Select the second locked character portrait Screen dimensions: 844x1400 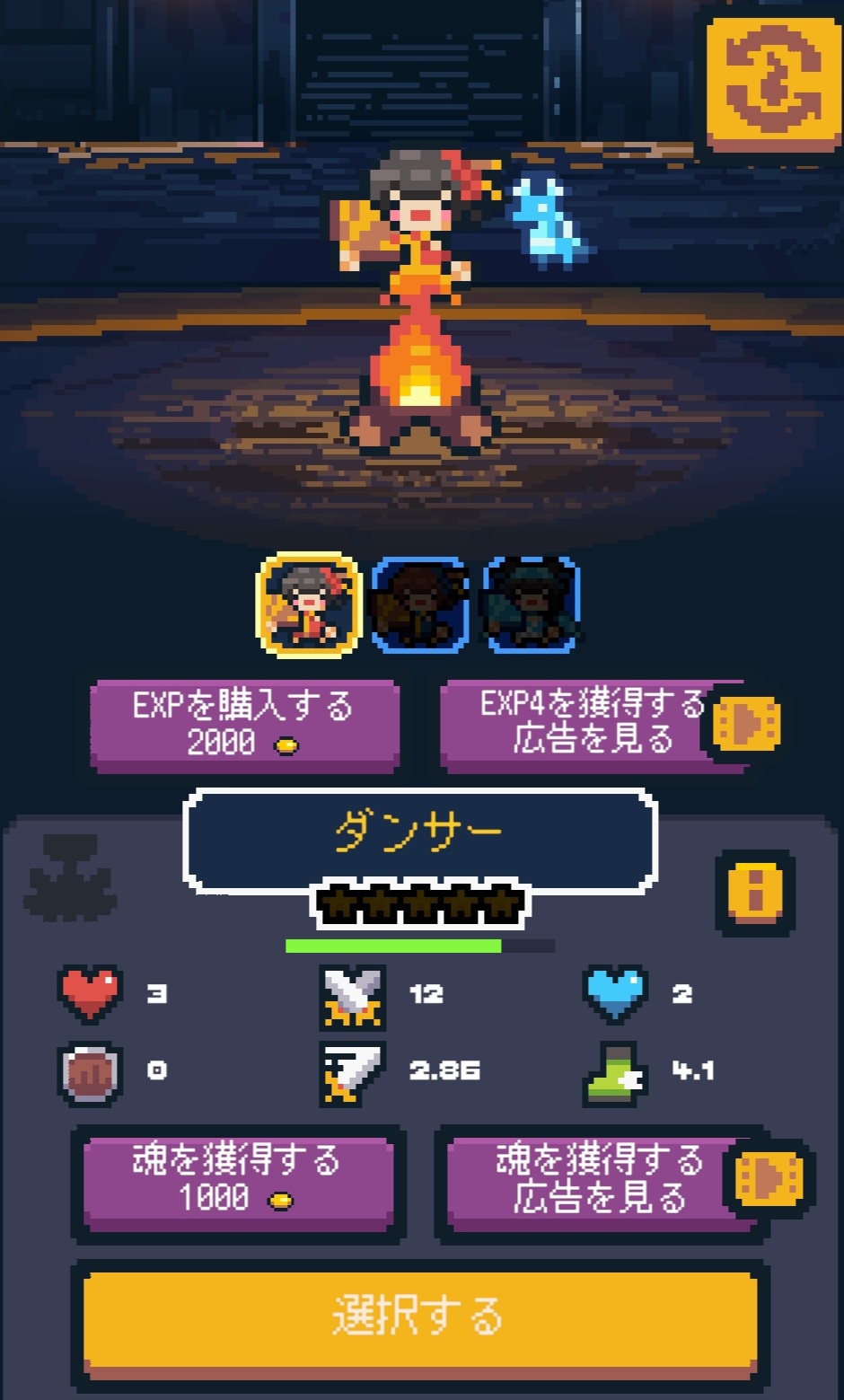420,604
